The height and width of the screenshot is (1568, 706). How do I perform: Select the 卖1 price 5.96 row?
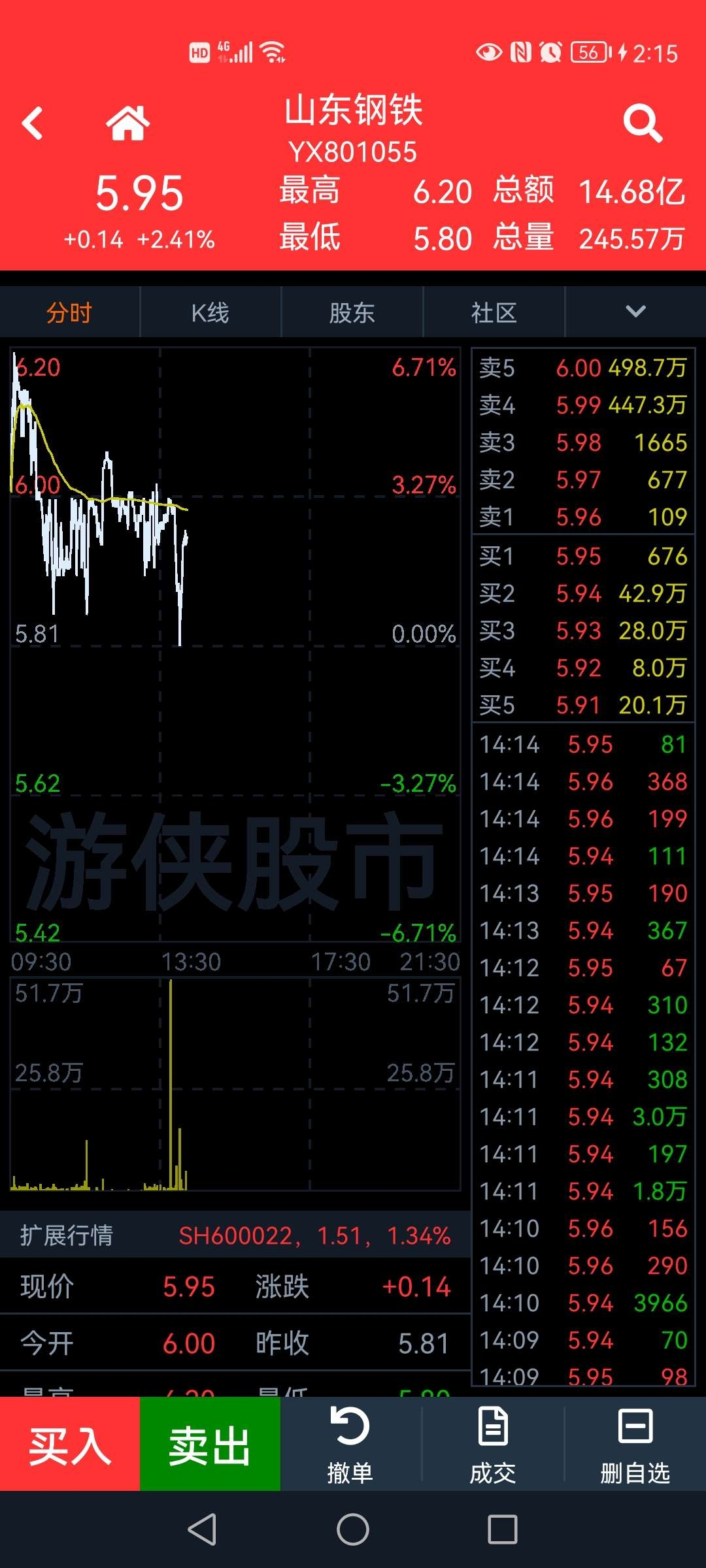tap(583, 517)
